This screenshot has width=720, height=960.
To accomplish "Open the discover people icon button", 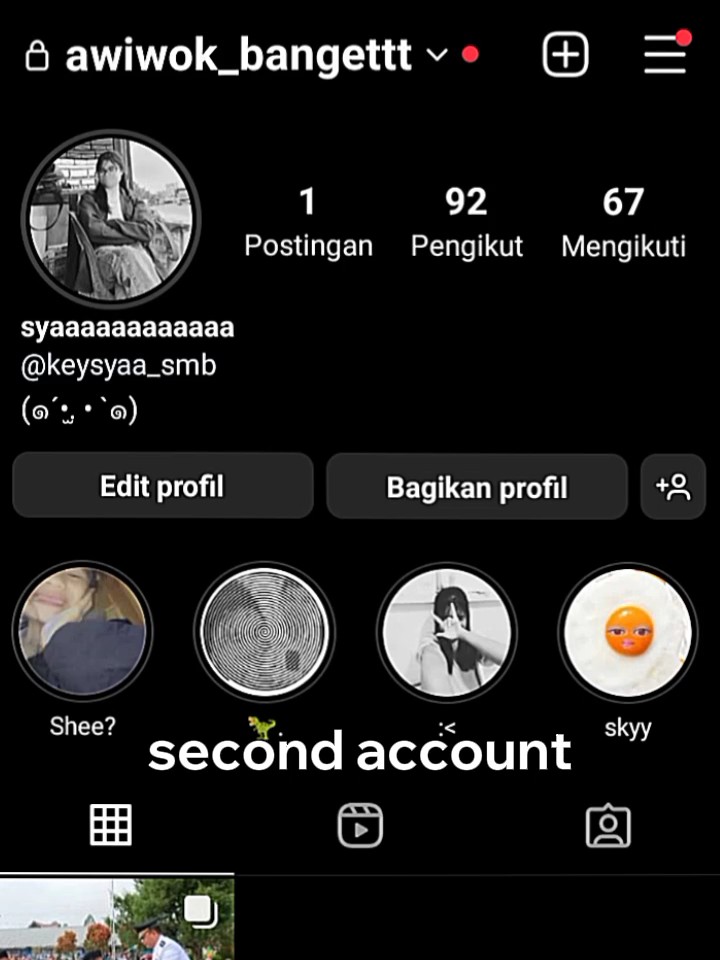I will click(x=673, y=487).
